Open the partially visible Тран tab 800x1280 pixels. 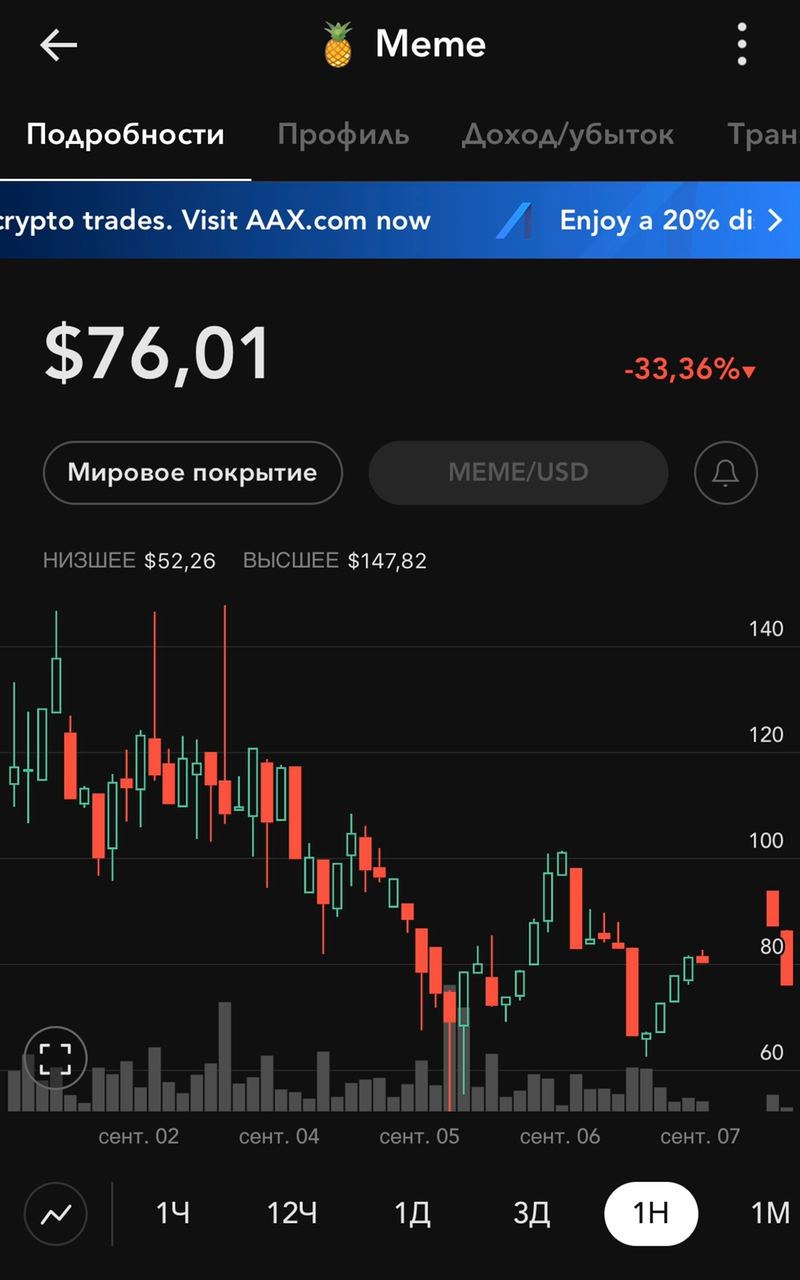point(763,134)
